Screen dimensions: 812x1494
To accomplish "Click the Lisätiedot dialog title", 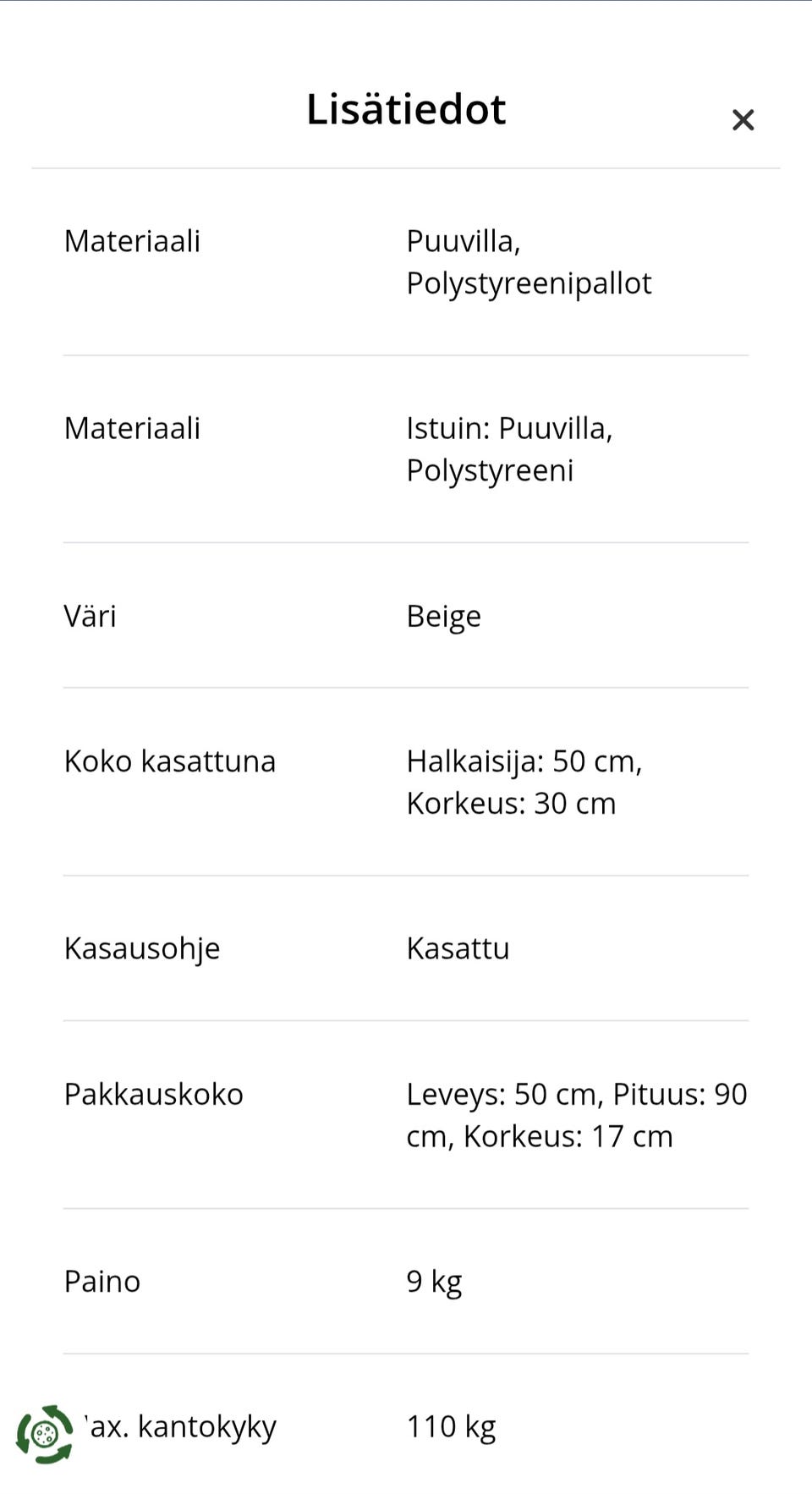I will point(406,108).
